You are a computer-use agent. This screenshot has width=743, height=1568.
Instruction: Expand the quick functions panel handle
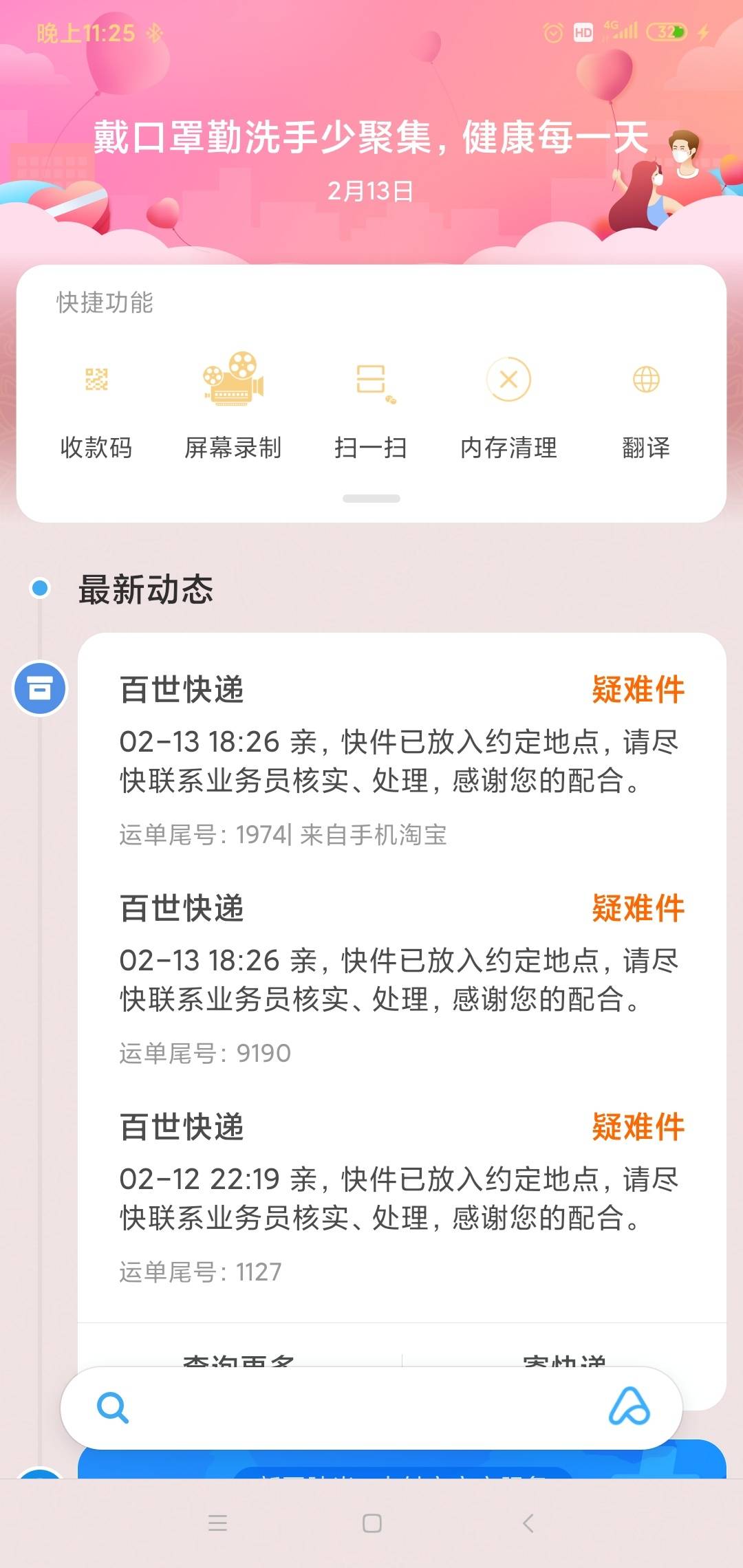(371, 499)
